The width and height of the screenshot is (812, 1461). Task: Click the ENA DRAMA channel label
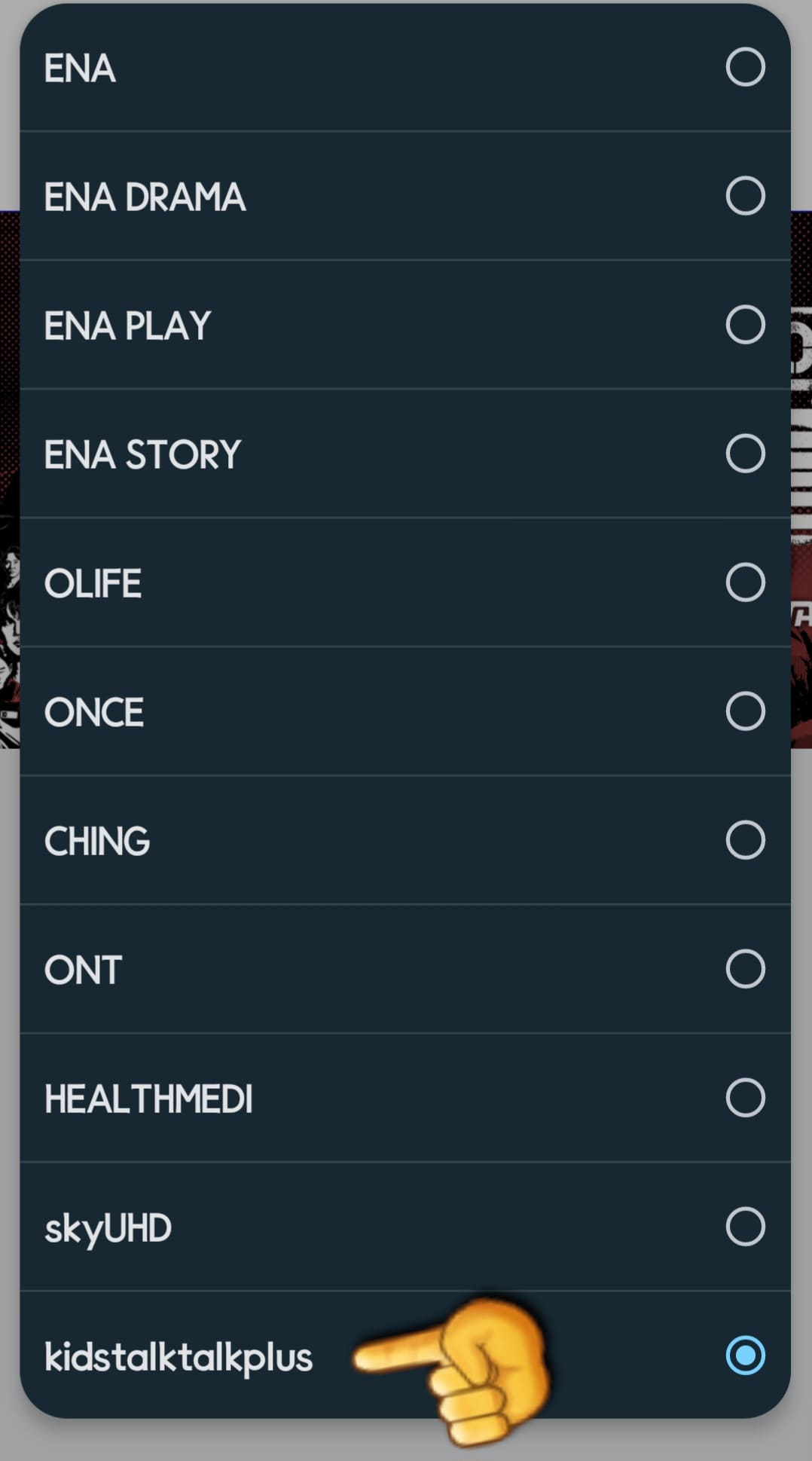point(145,197)
